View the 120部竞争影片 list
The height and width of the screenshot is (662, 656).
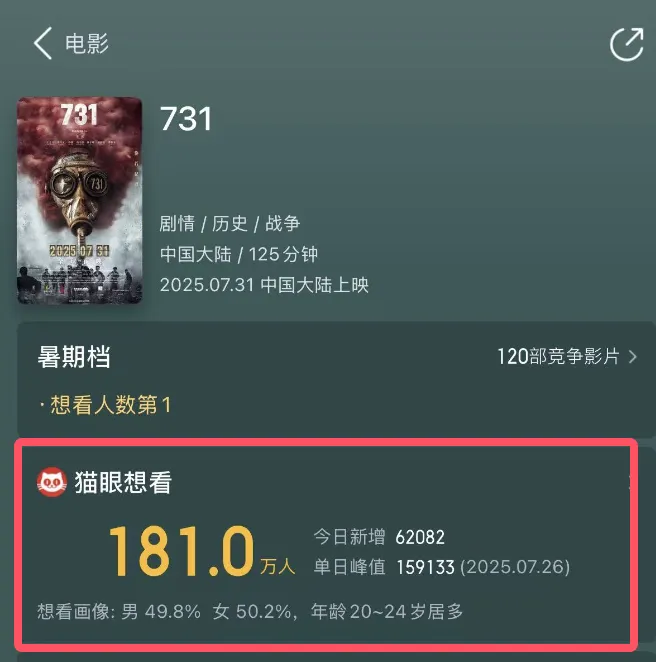567,356
